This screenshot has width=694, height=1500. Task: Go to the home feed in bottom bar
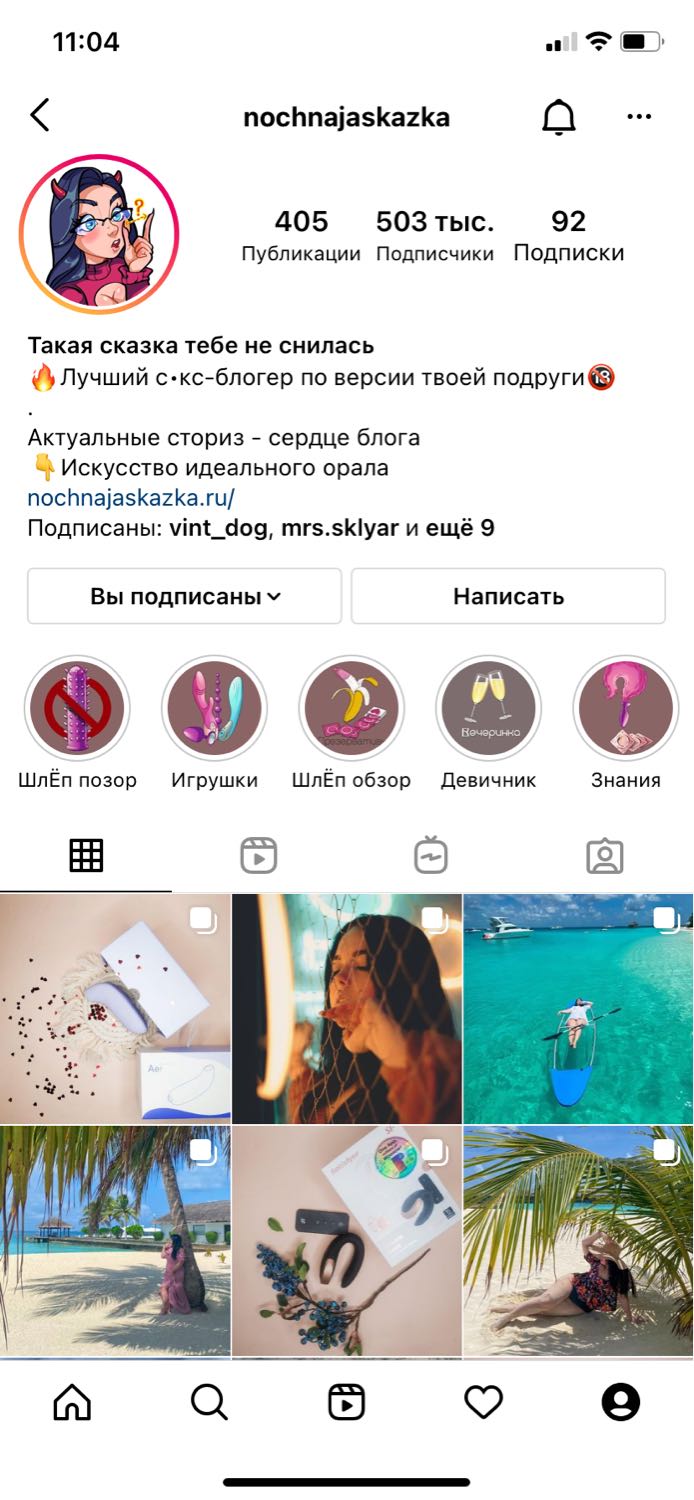click(72, 1402)
